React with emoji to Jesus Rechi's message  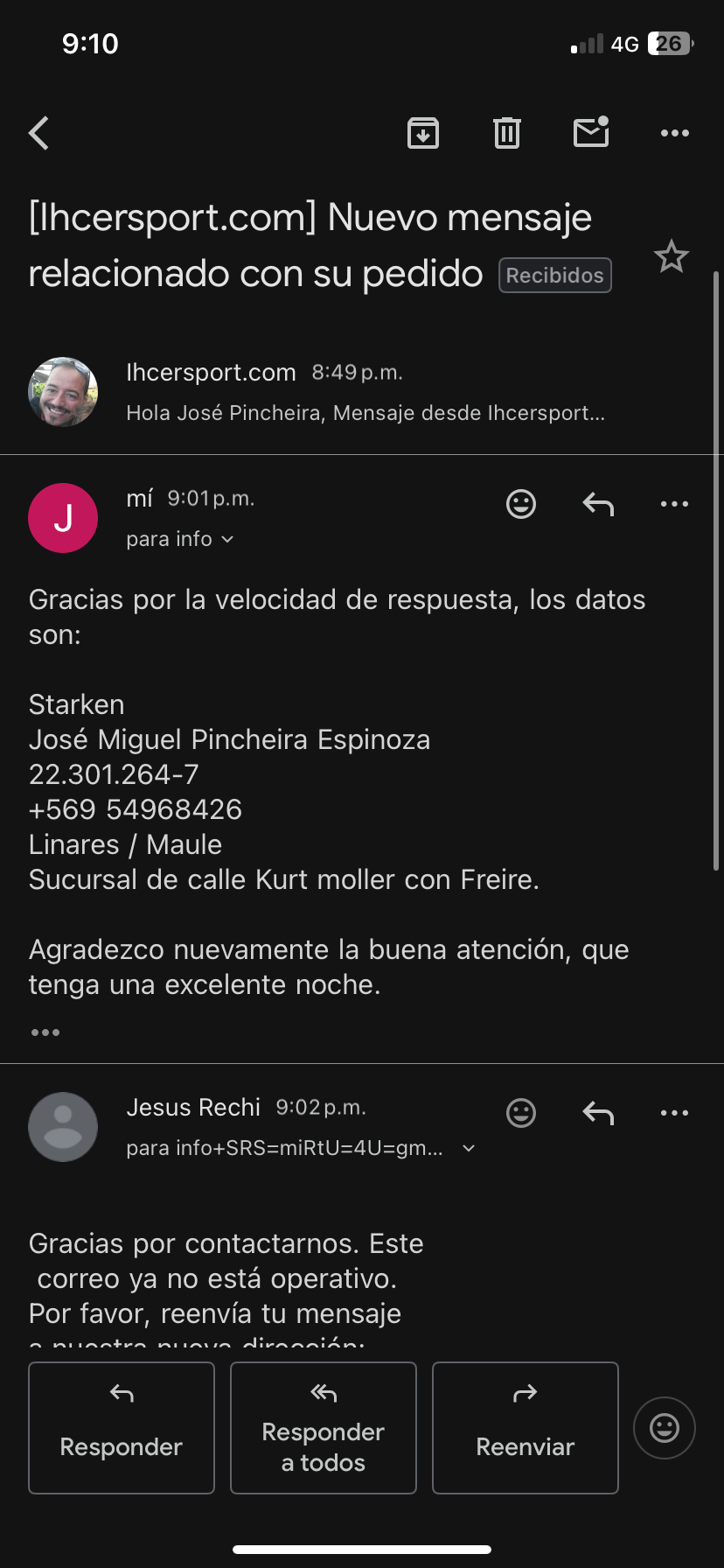(521, 1113)
